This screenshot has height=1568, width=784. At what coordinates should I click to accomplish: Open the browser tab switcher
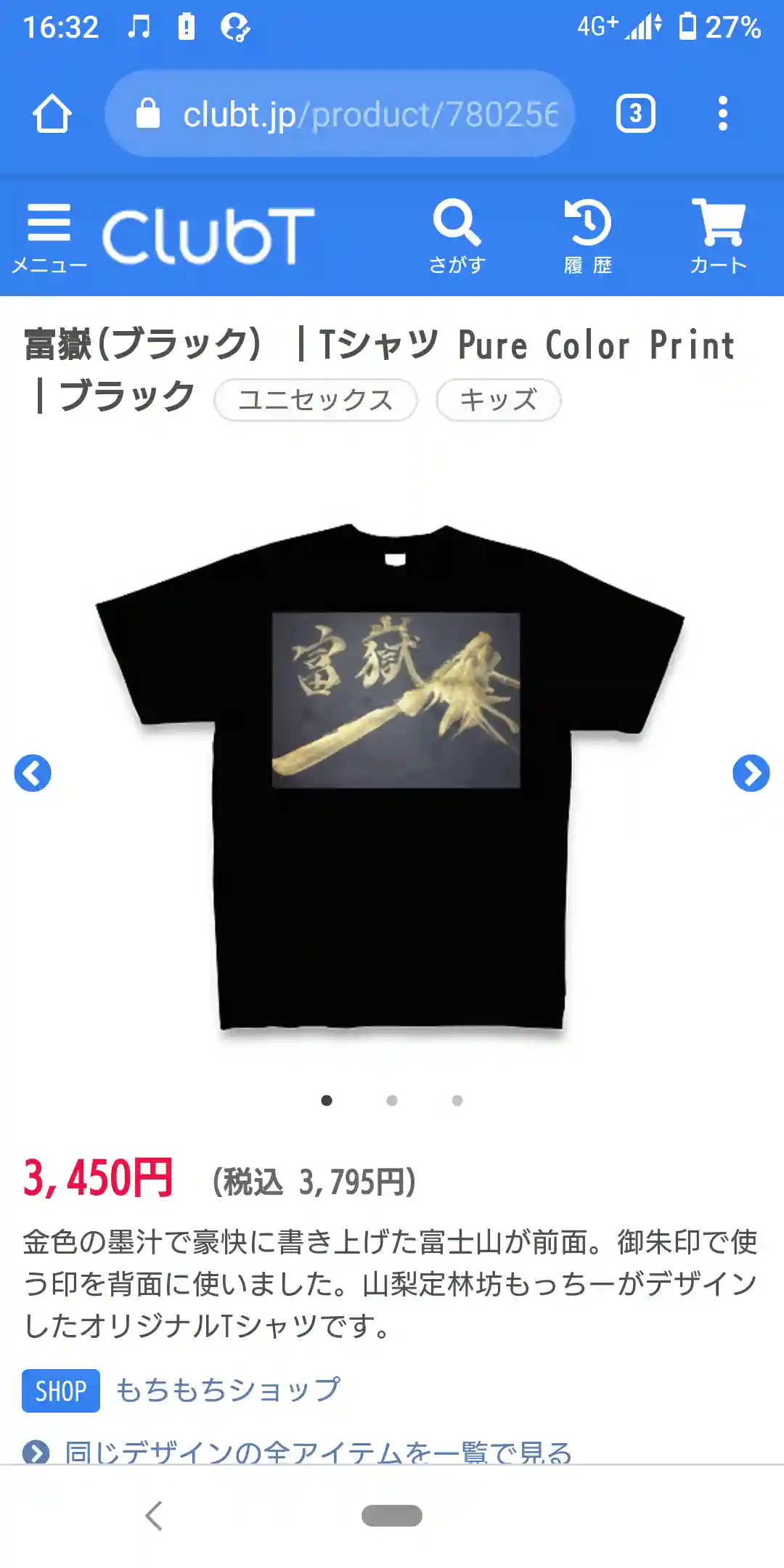tap(635, 114)
